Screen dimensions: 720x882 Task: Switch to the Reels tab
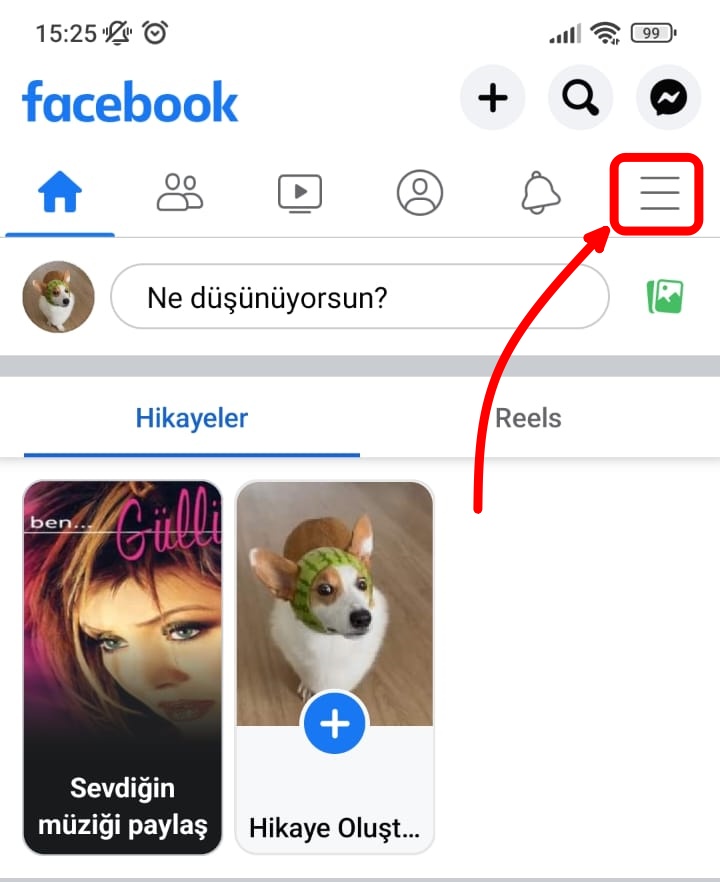click(x=527, y=418)
